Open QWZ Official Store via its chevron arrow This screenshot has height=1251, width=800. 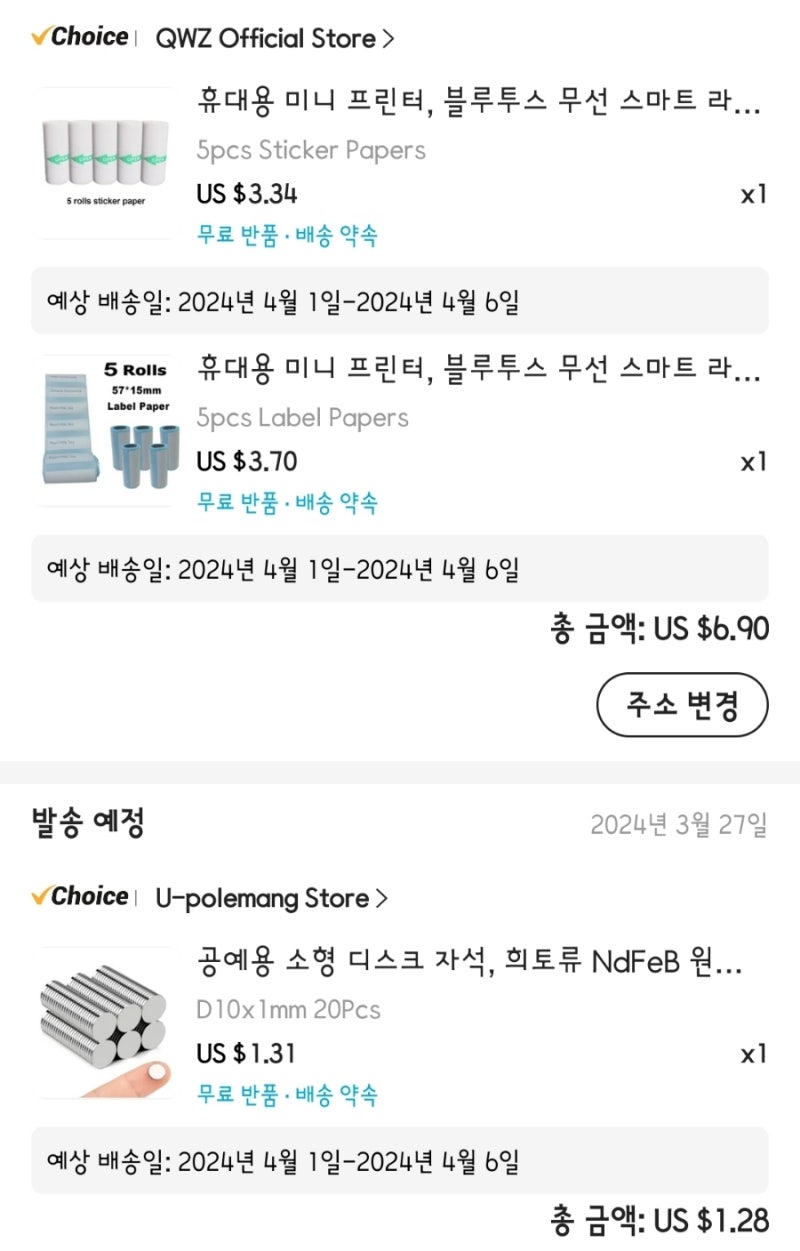tap(388, 37)
